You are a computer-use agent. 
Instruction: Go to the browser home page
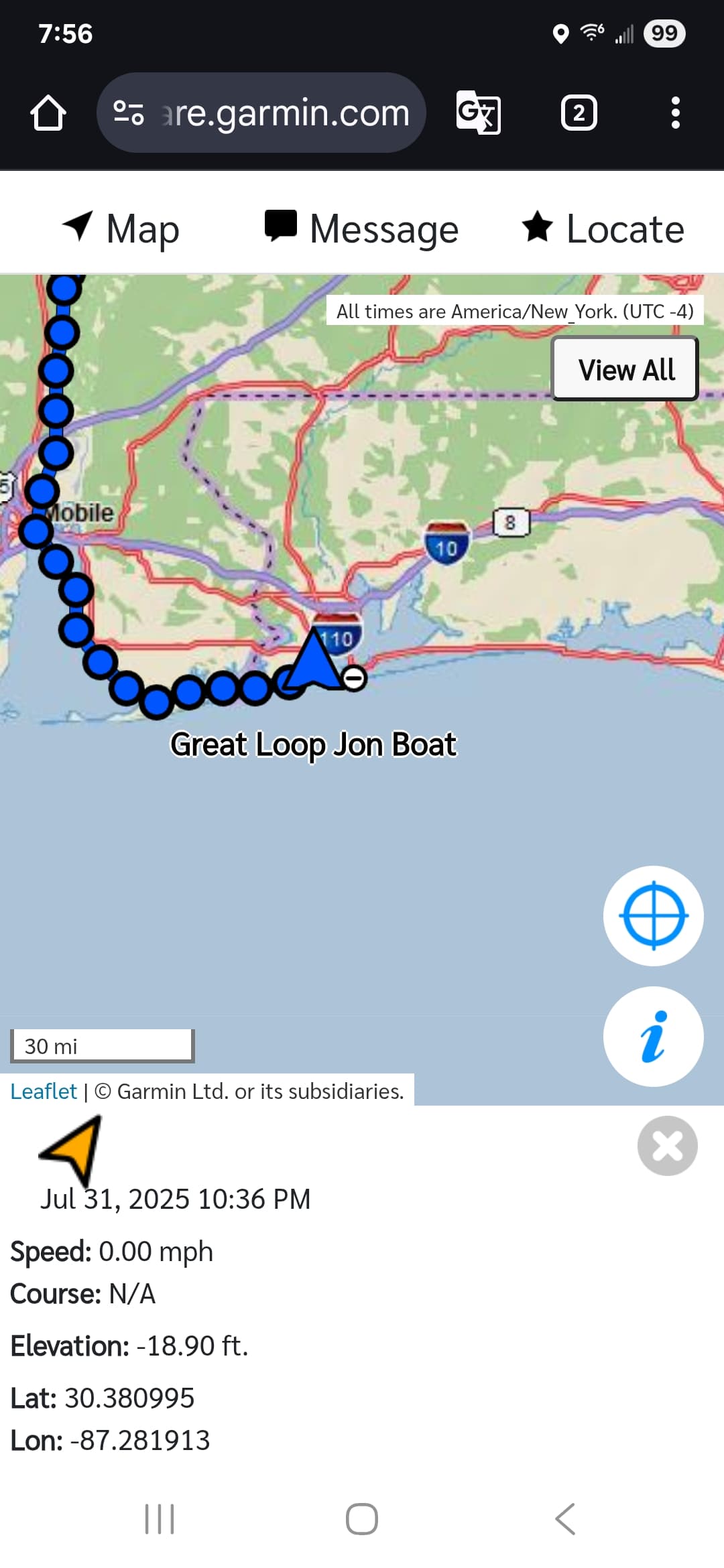tap(48, 113)
